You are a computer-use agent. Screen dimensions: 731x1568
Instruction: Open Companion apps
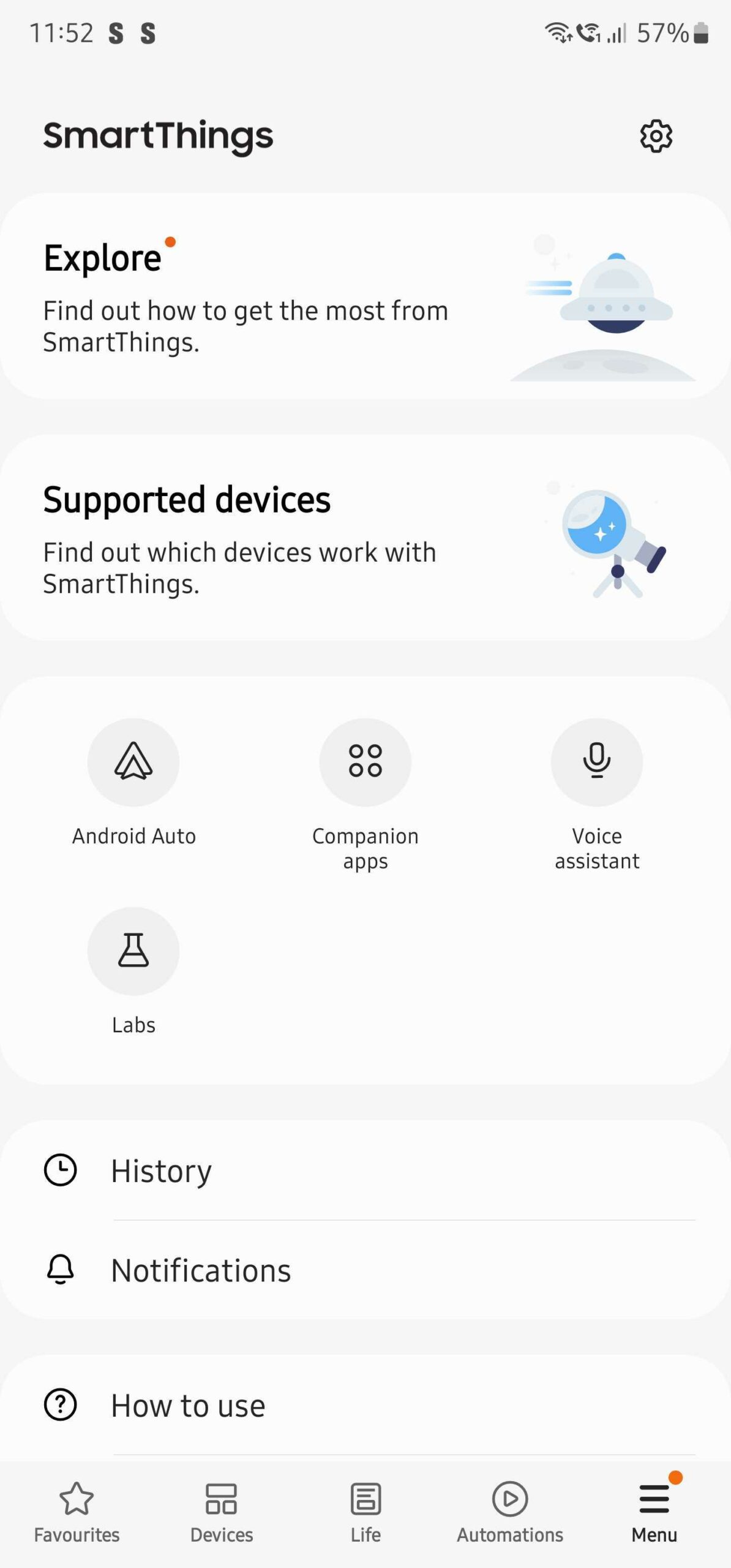365,762
